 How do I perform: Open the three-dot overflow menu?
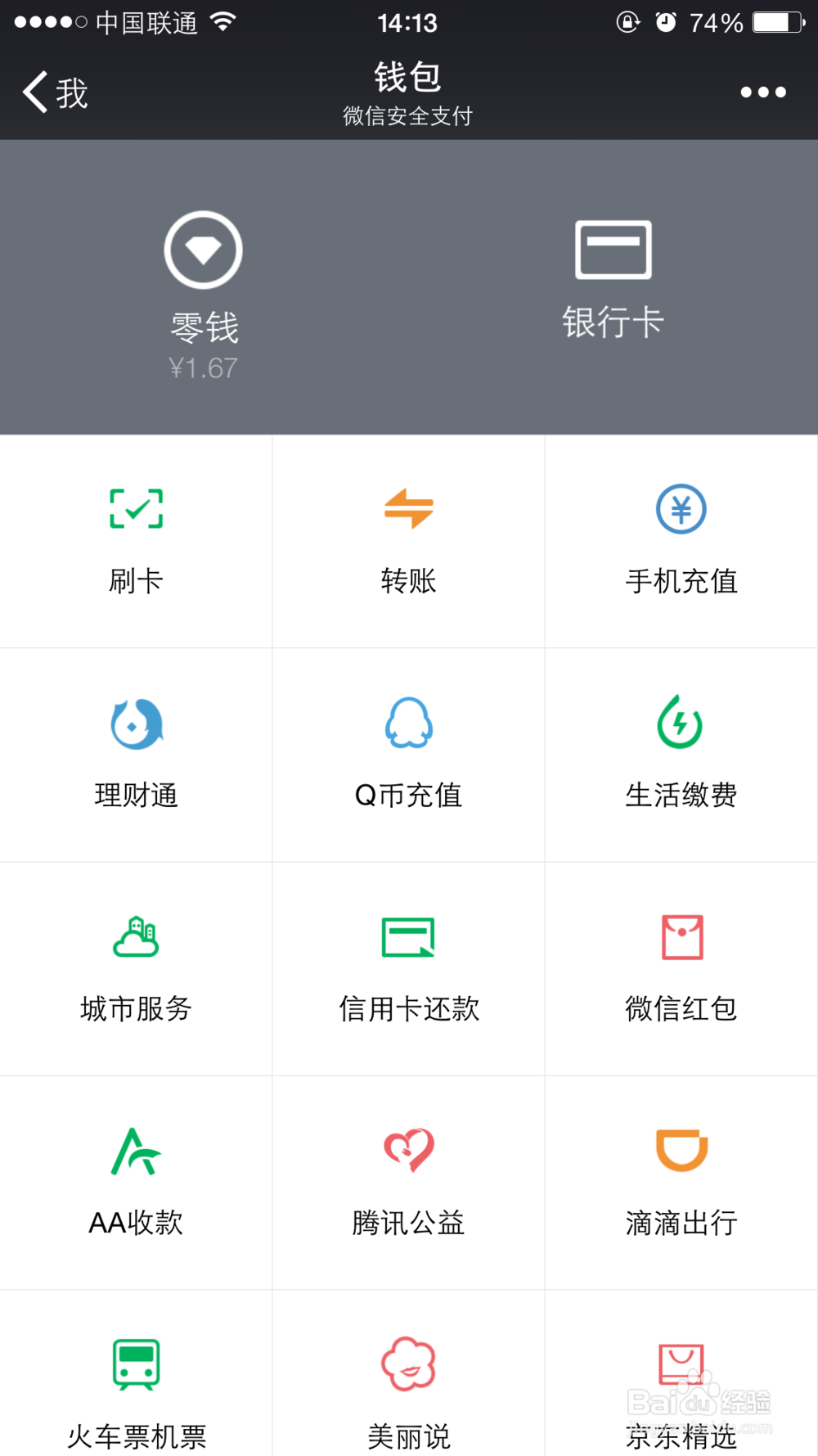pyautogui.click(x=762, y=92)
